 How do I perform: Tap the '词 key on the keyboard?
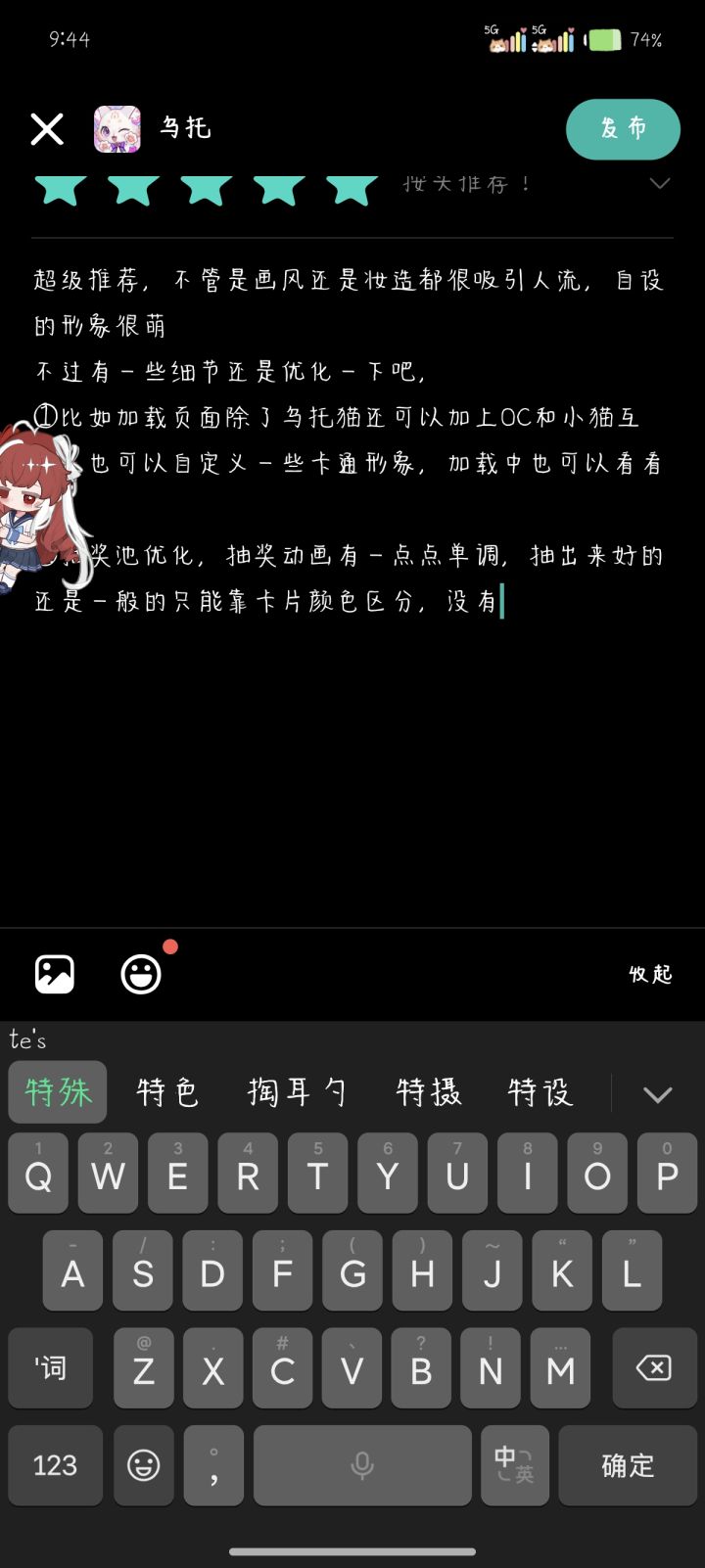click(x=50, y=1368)
